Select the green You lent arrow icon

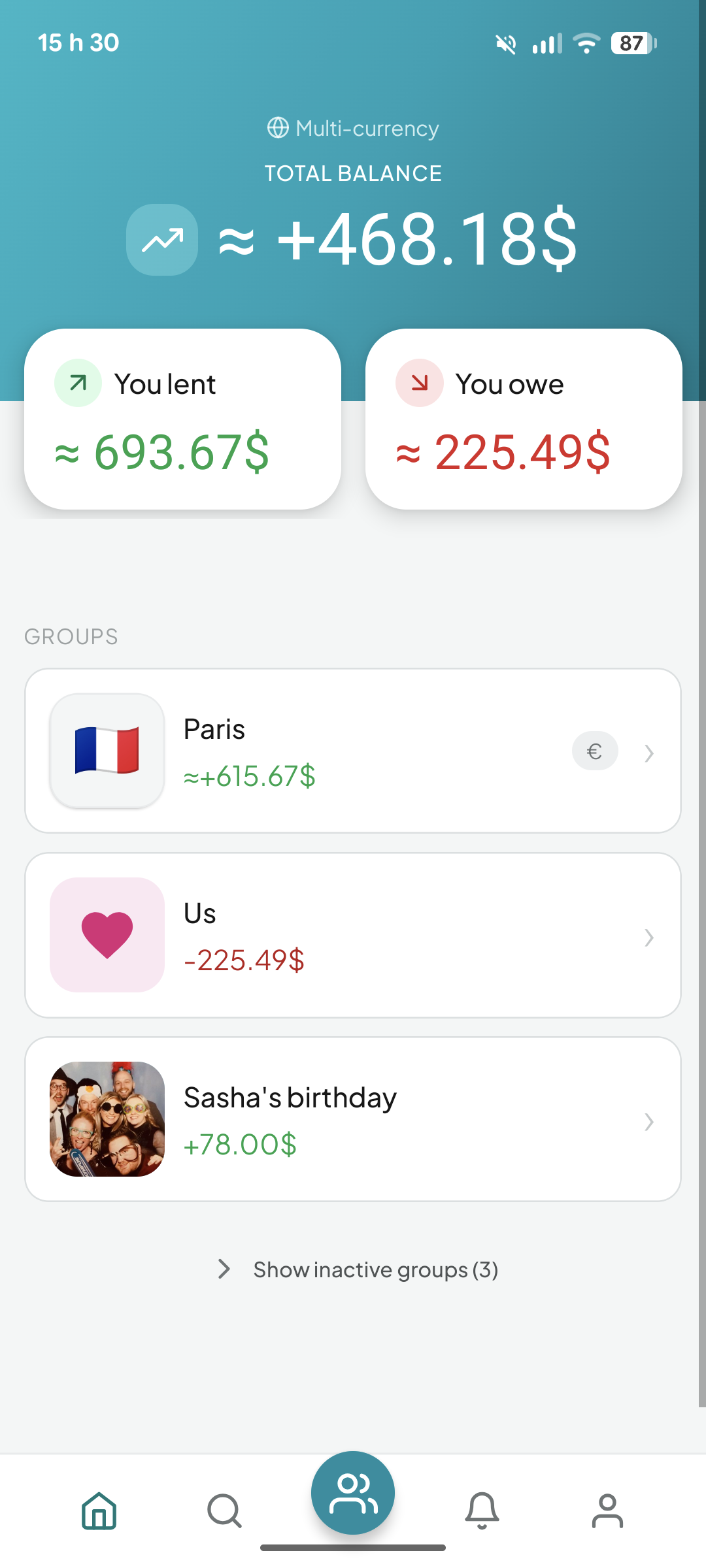pos(78,383)
